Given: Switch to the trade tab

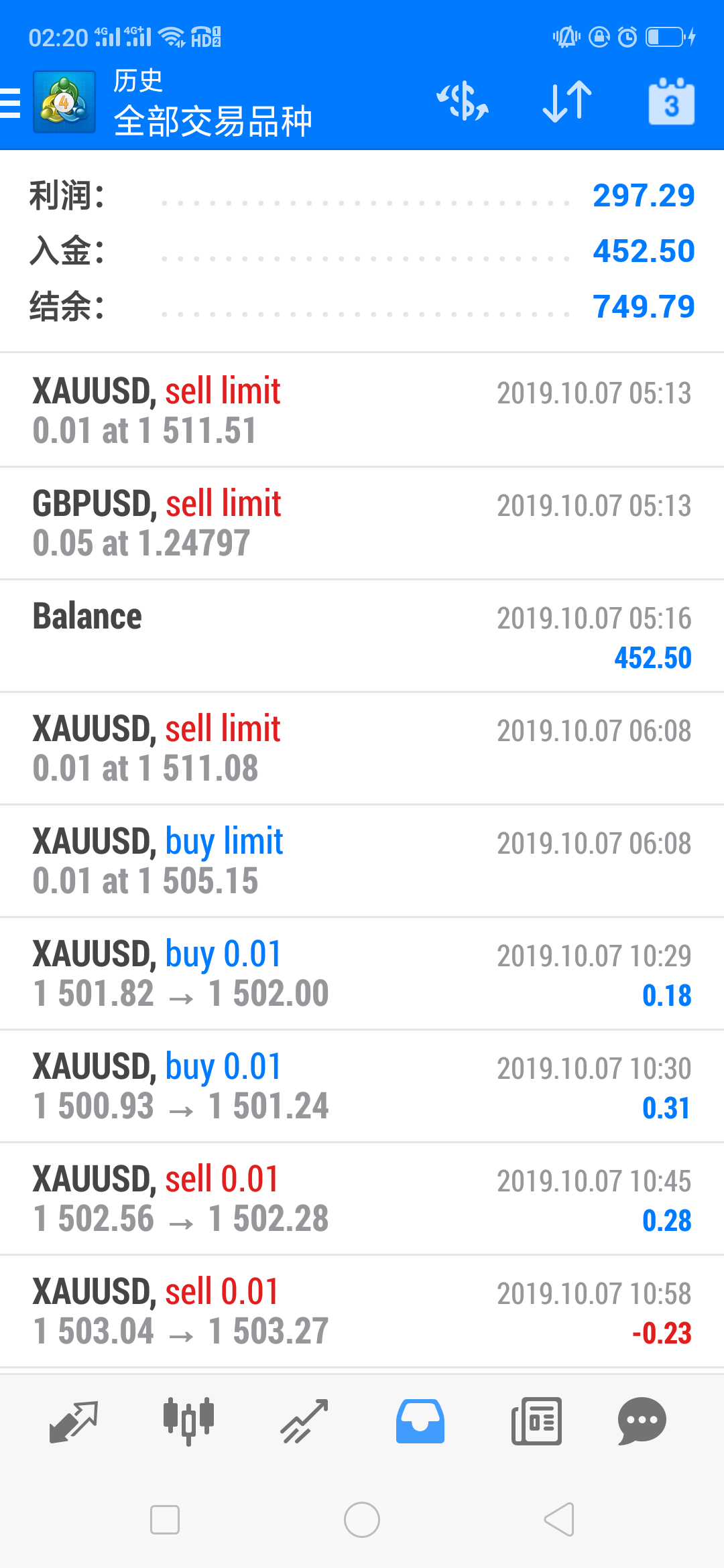Looking at the screenshot, I should pos(304,1421).
